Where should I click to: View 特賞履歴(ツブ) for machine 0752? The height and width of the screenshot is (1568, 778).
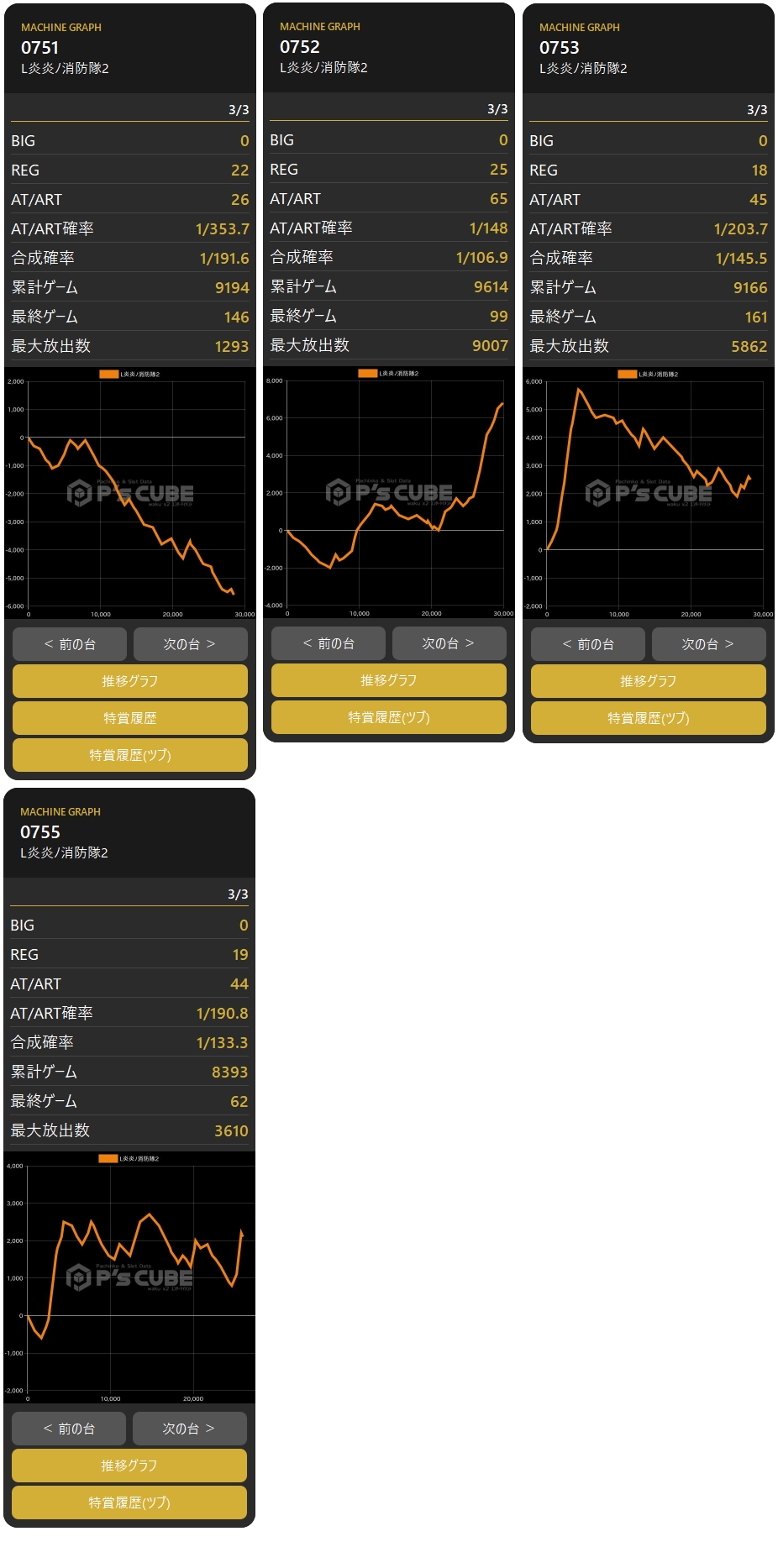pyautogui.click(x=389, y=717)
